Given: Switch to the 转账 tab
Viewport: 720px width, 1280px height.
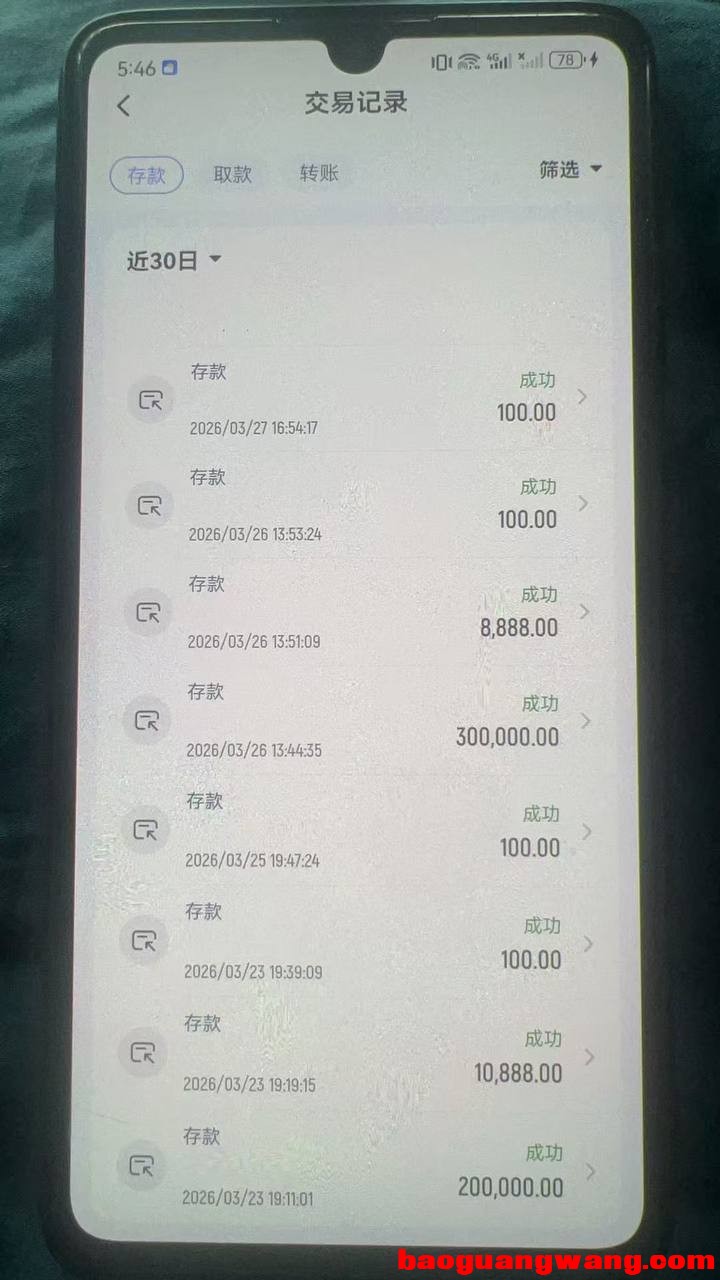Looking at the screenshot, I should [x=319, y=173].
